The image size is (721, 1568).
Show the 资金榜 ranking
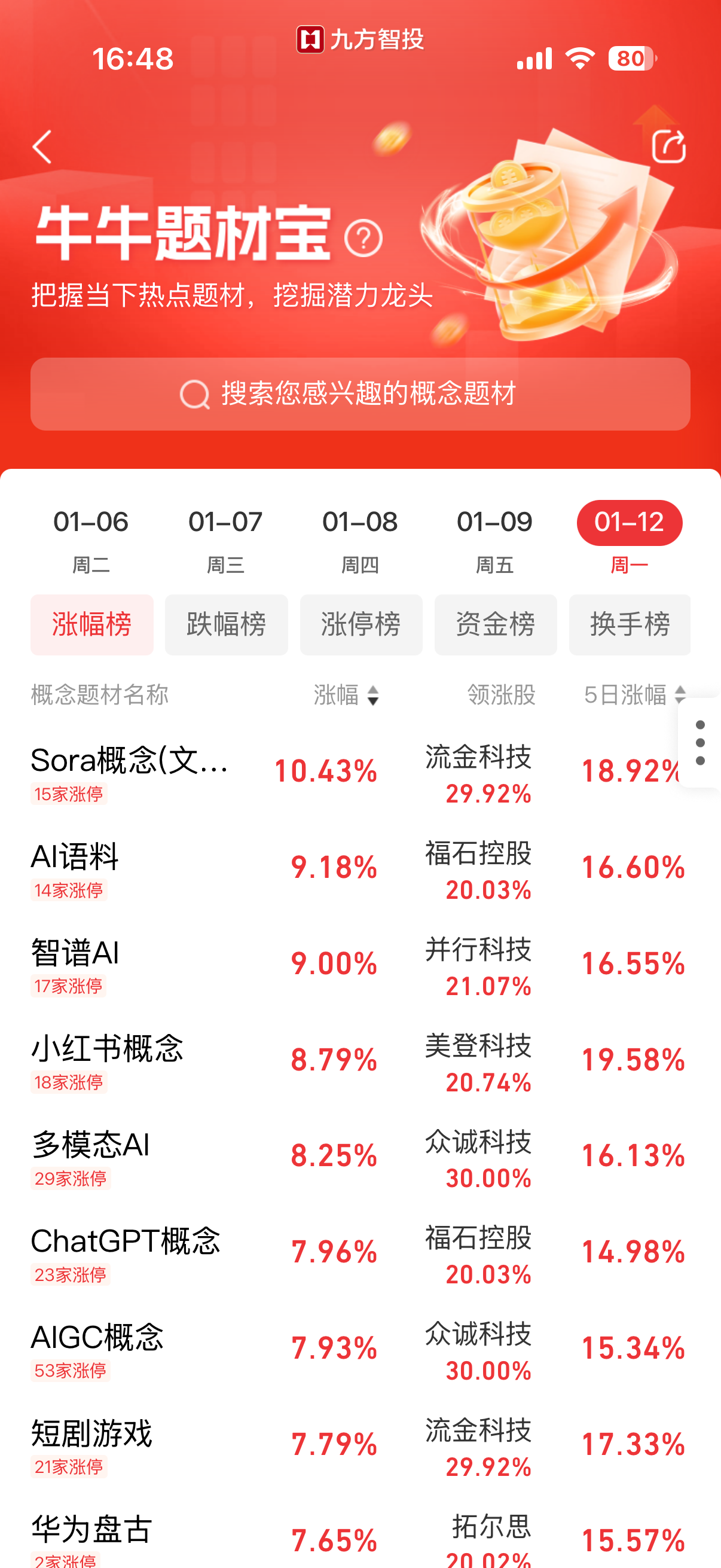[495, 624]
